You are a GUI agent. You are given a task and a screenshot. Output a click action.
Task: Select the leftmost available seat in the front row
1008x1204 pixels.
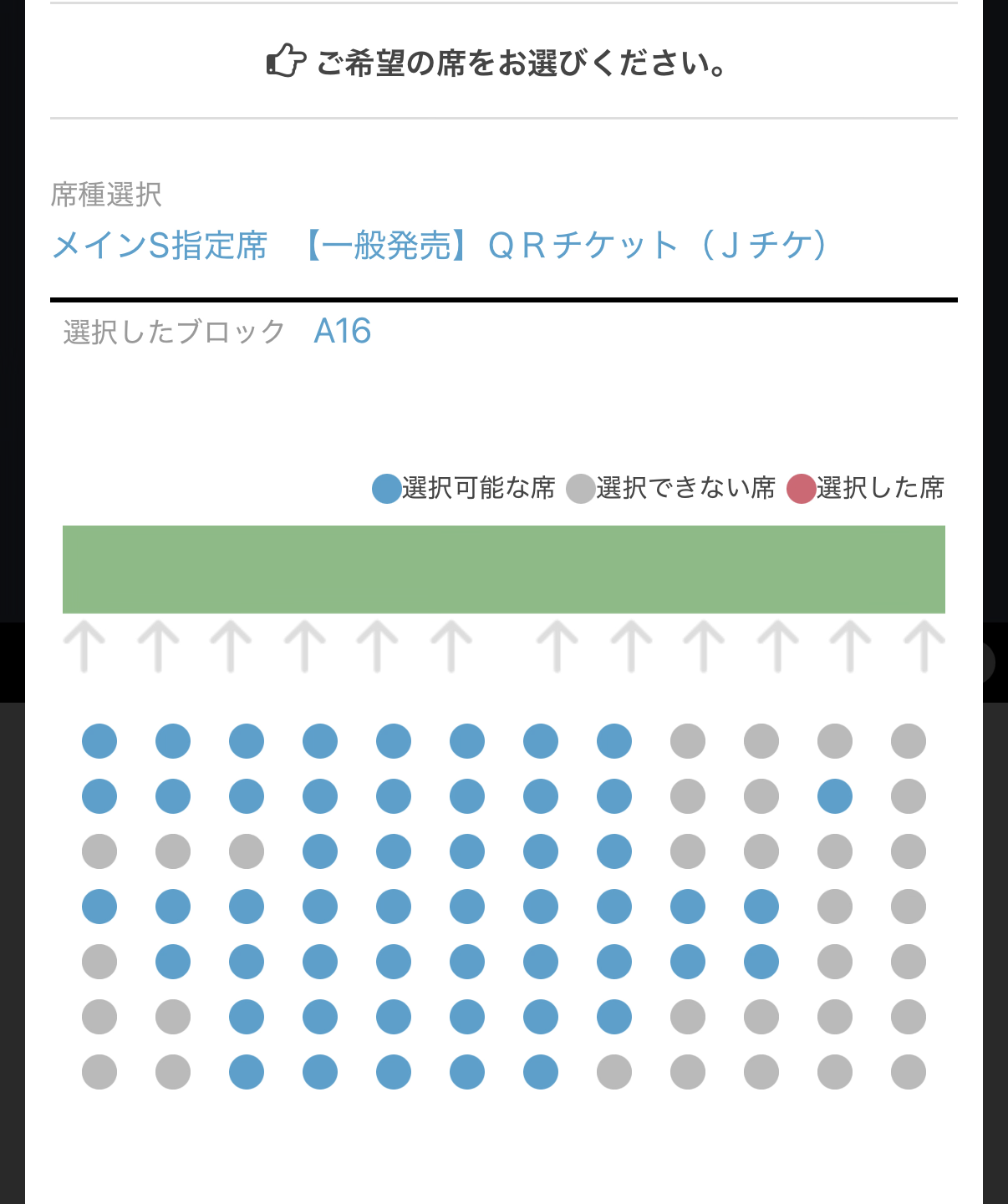pyautogui.click(x=99, y=741)
